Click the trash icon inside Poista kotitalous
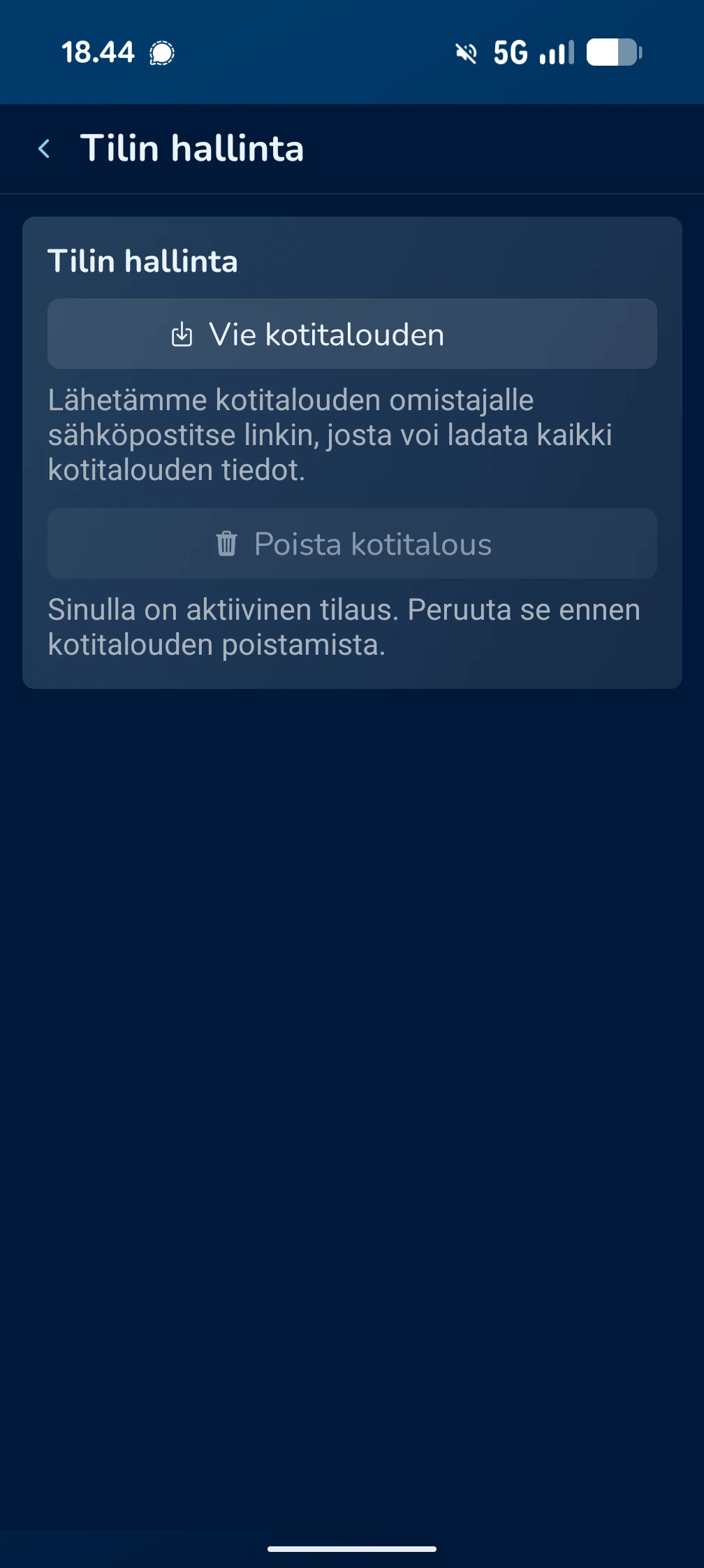The width and height of the screenshot is (704, 1568). pyautogui.click(x=226, y=544)
